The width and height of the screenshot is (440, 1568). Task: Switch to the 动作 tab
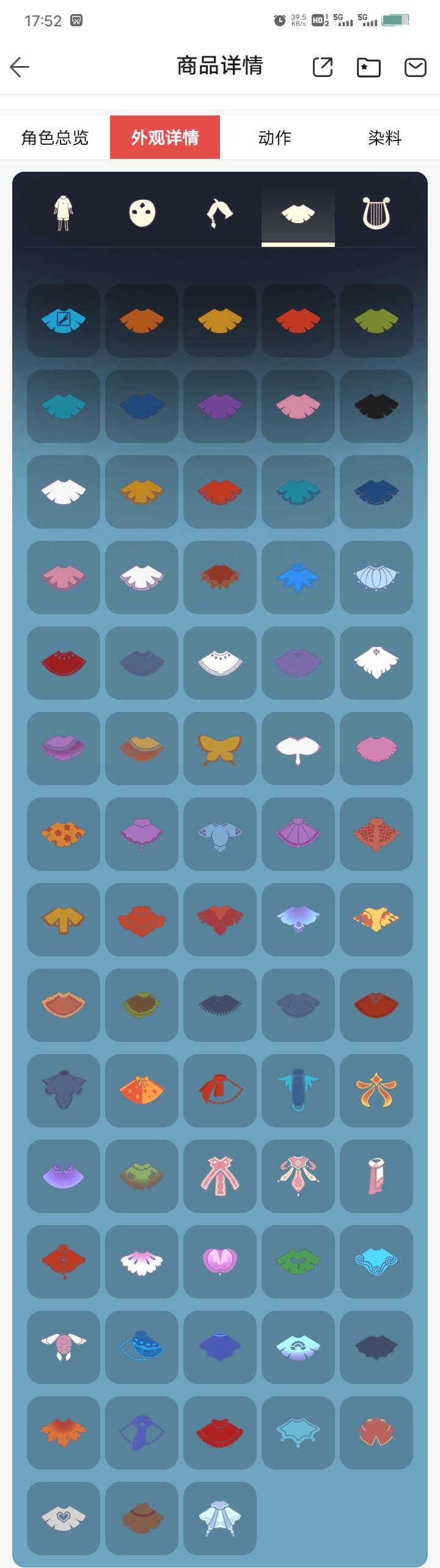275,137
